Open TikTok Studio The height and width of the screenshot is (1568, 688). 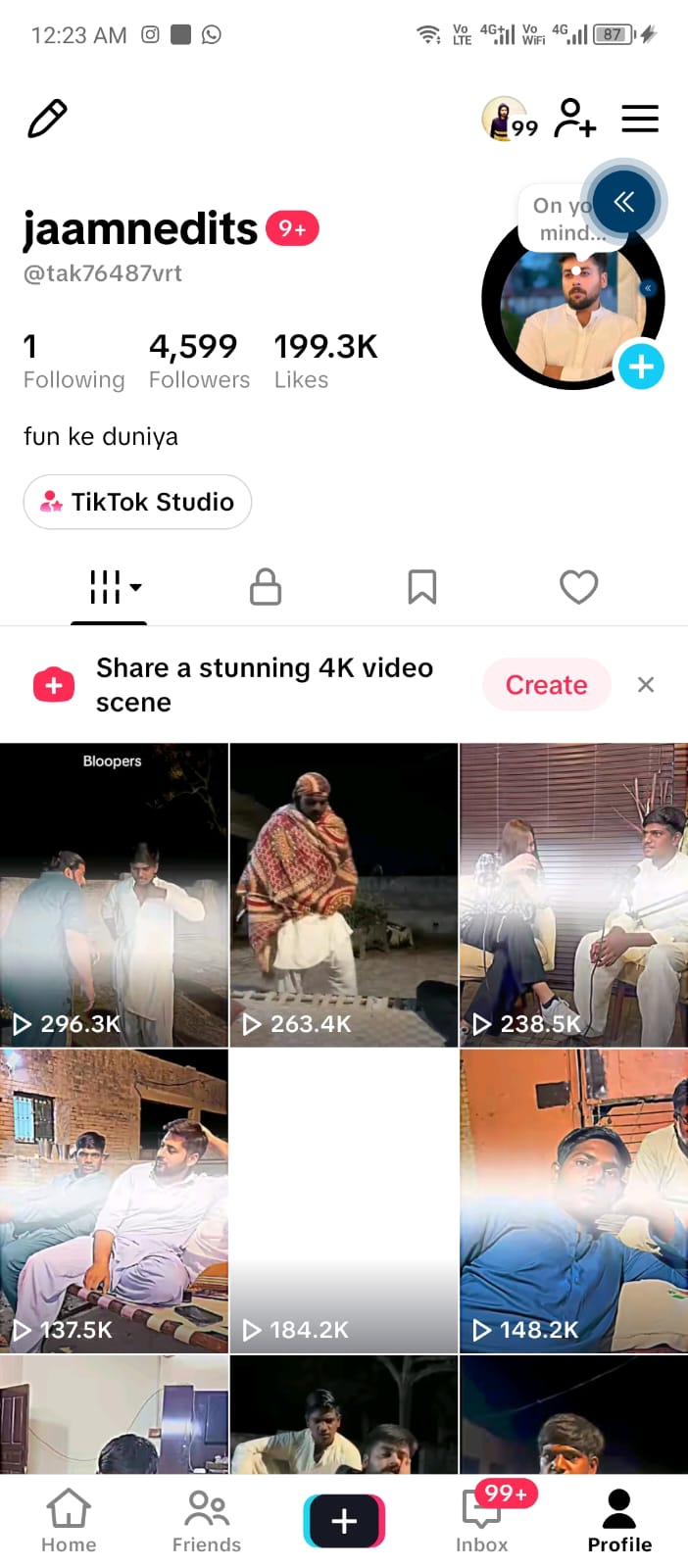click(x=137, y=502)
